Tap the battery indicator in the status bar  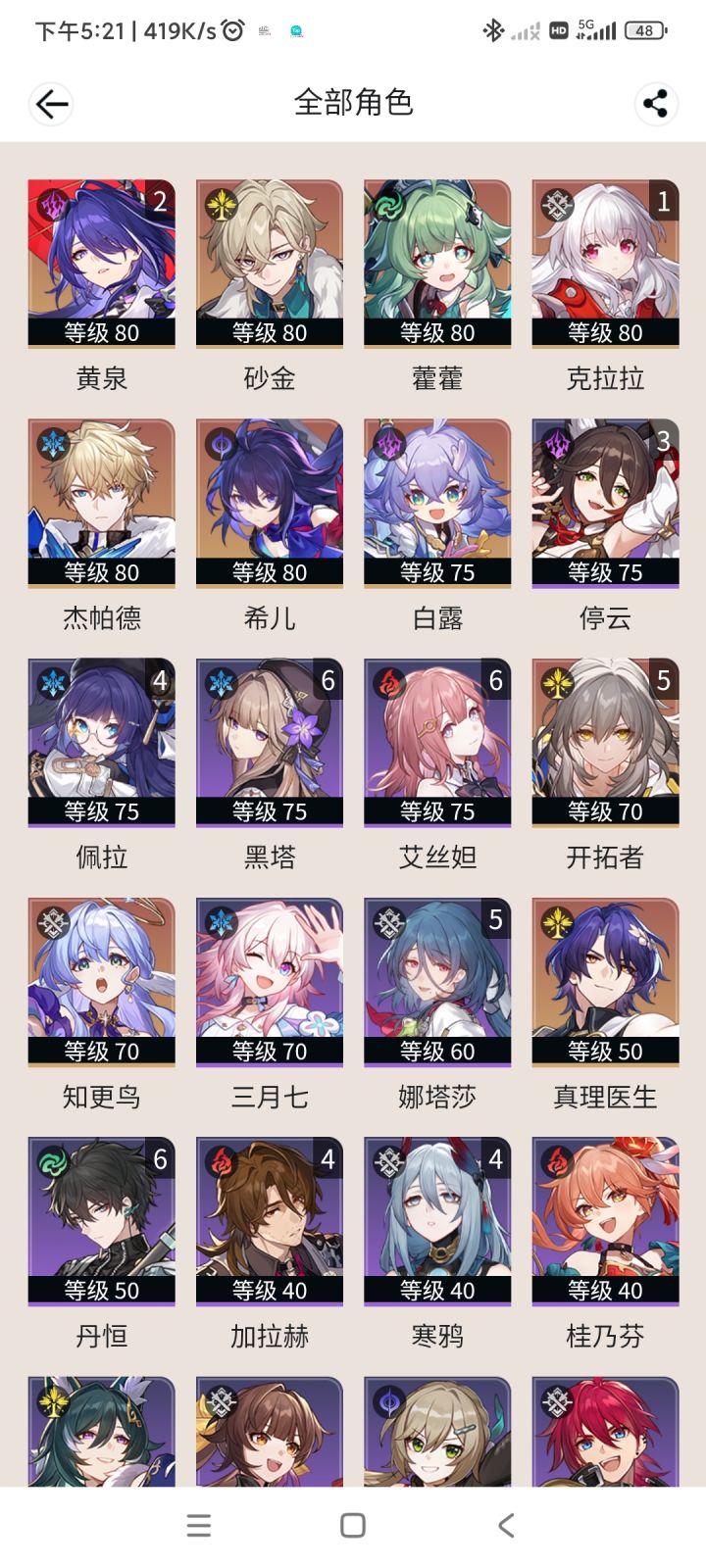click(x=643, y=29)
